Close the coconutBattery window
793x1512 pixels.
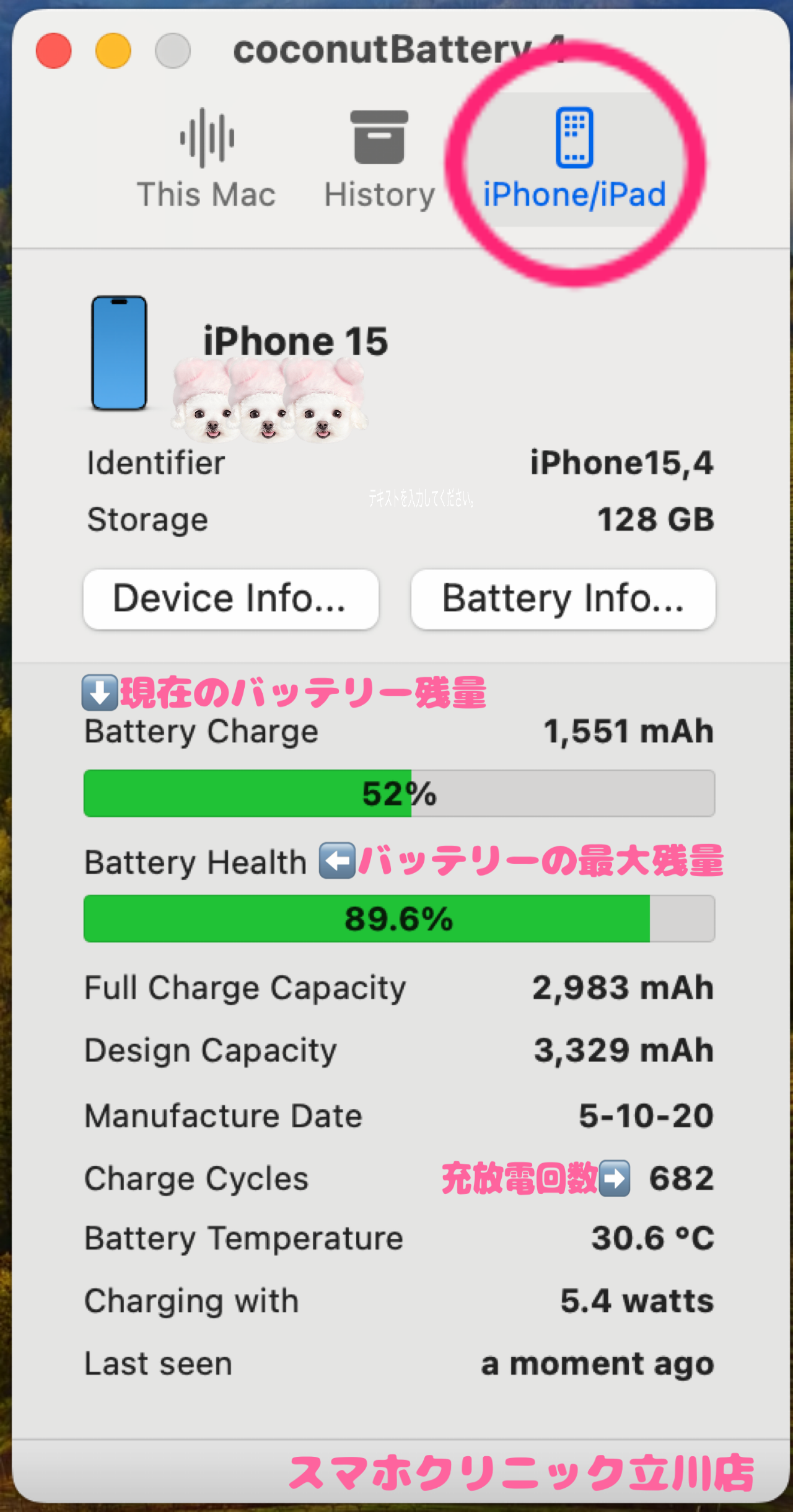(54, 51)
